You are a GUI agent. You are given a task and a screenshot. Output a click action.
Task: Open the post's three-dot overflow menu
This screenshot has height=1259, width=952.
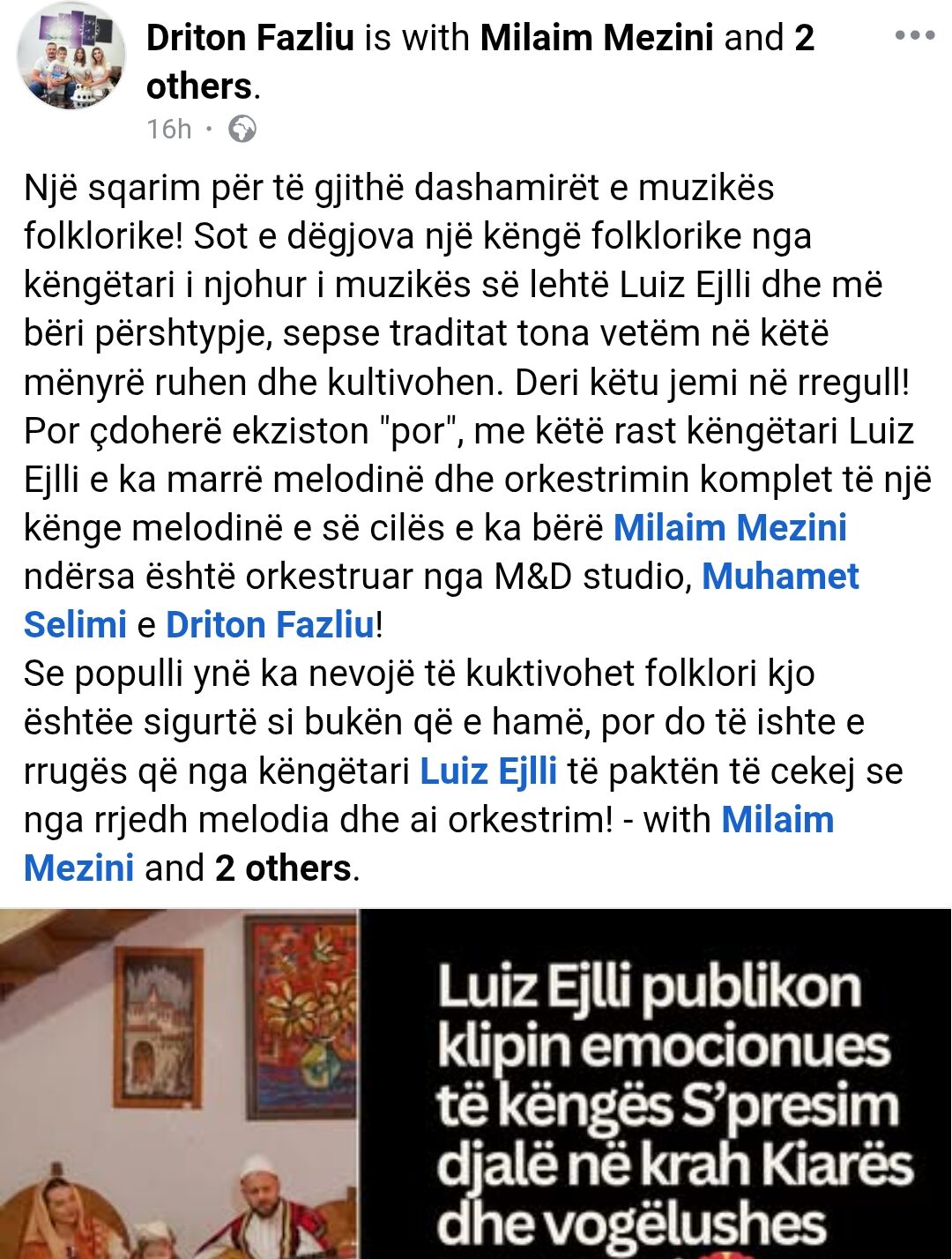tap(914, 36)
